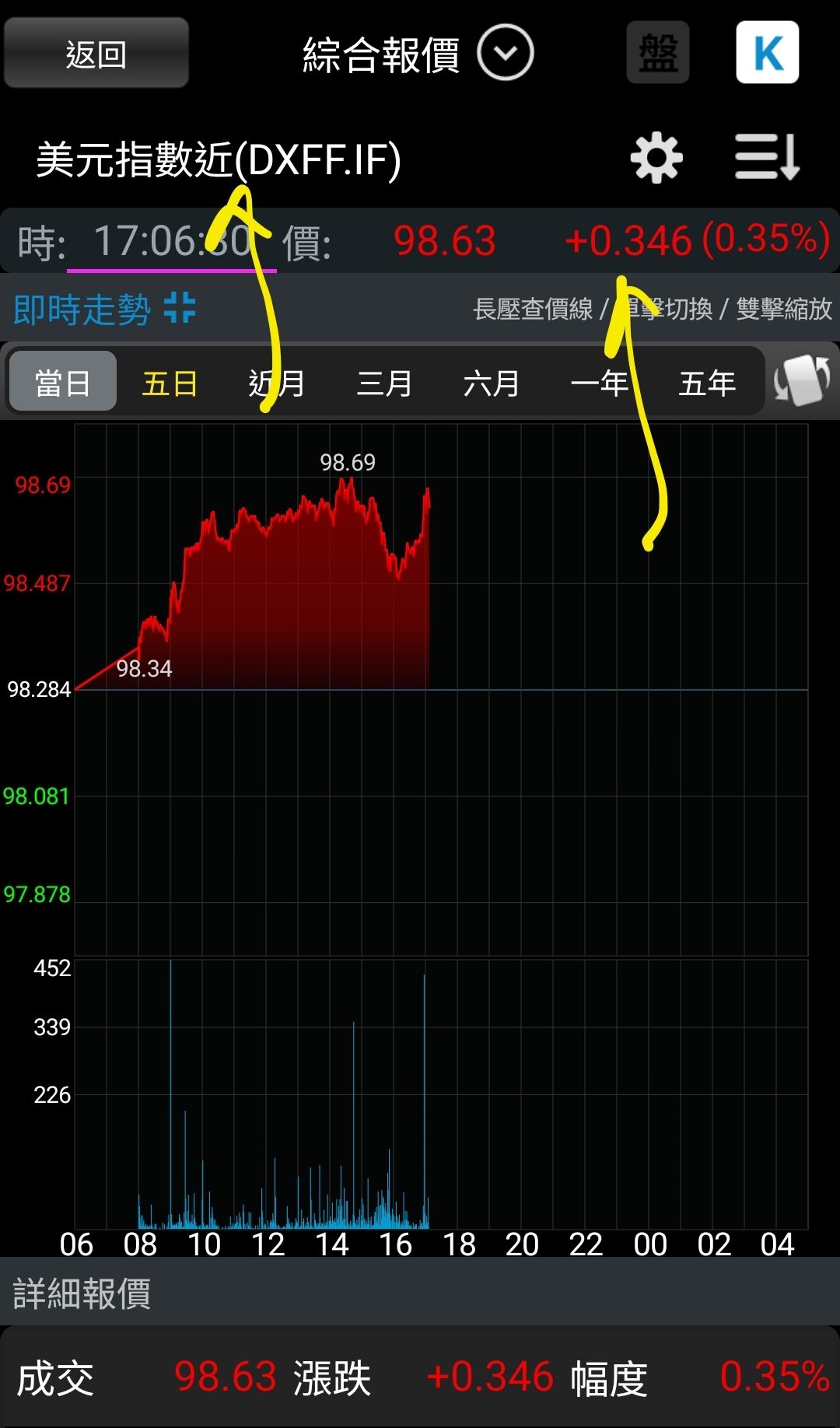
Task: Collapse the 即時走勢 chart
Action: 180,308
